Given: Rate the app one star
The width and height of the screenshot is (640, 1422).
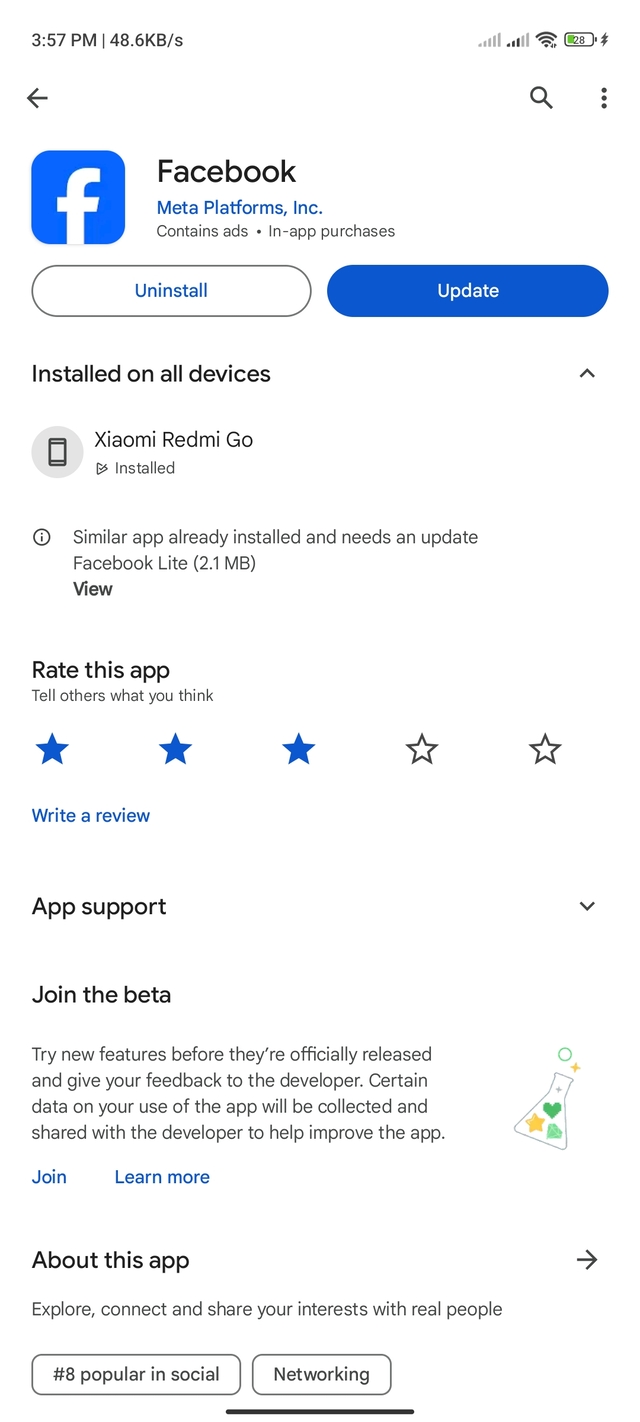Looking at the screenshot, I should [x=52, y=749].
